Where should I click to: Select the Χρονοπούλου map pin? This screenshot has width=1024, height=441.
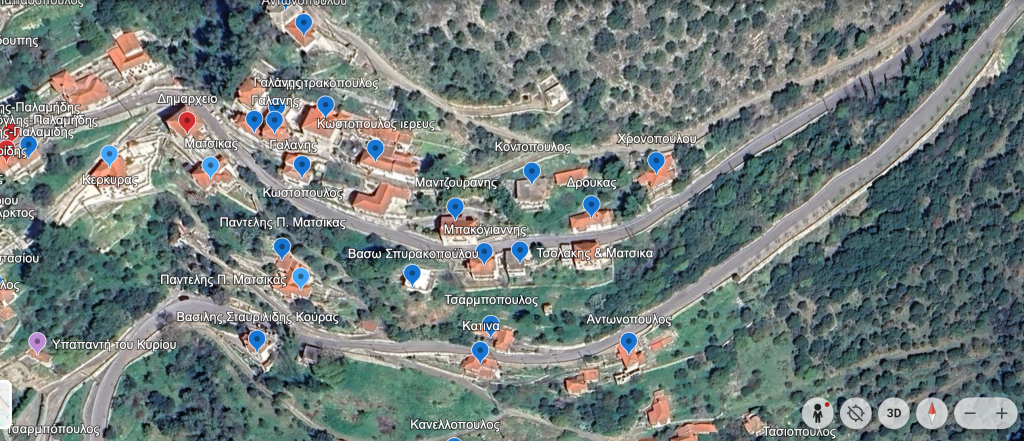pos(656,161)
